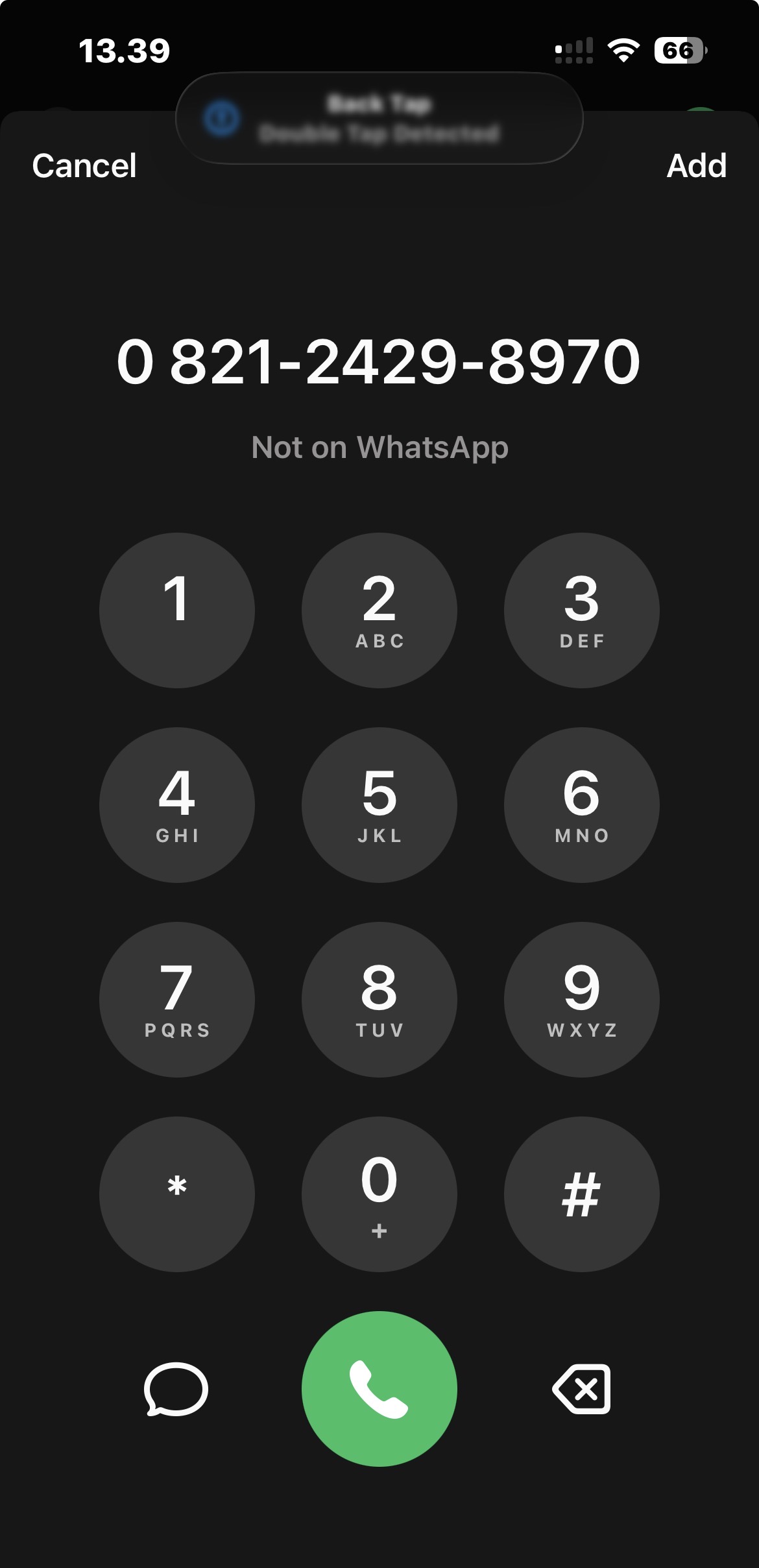This screenshot has height=1568, width=759.
Task: Tap the hash key
Action: [582, 1194]
